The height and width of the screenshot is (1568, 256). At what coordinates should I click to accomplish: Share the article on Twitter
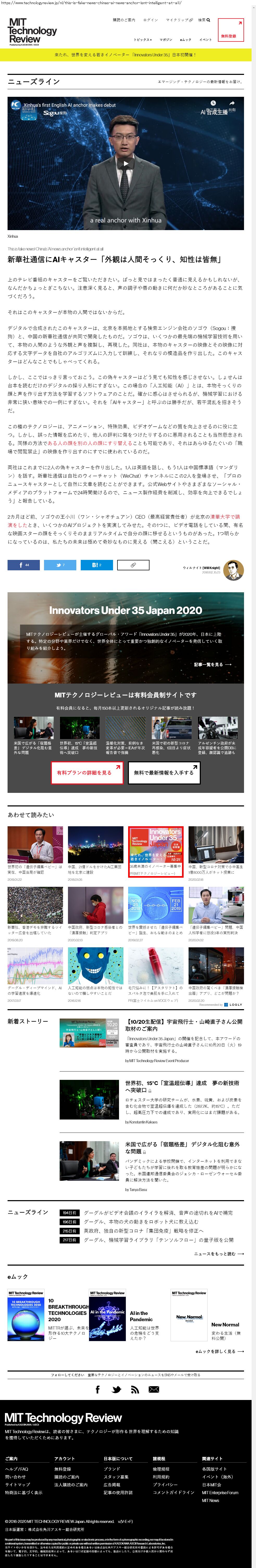pos(60,565)
